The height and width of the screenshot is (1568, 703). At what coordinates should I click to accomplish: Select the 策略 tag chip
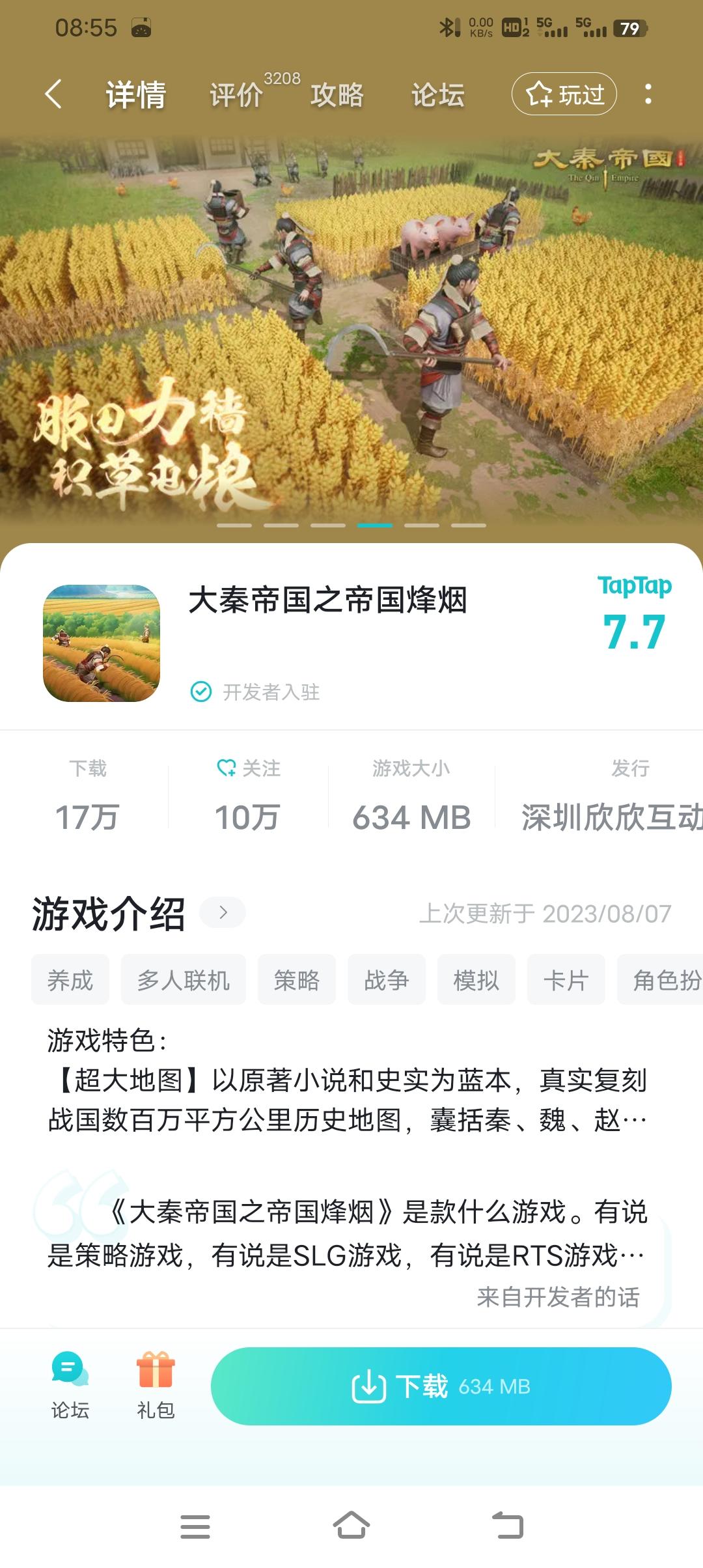pos(297,979)
